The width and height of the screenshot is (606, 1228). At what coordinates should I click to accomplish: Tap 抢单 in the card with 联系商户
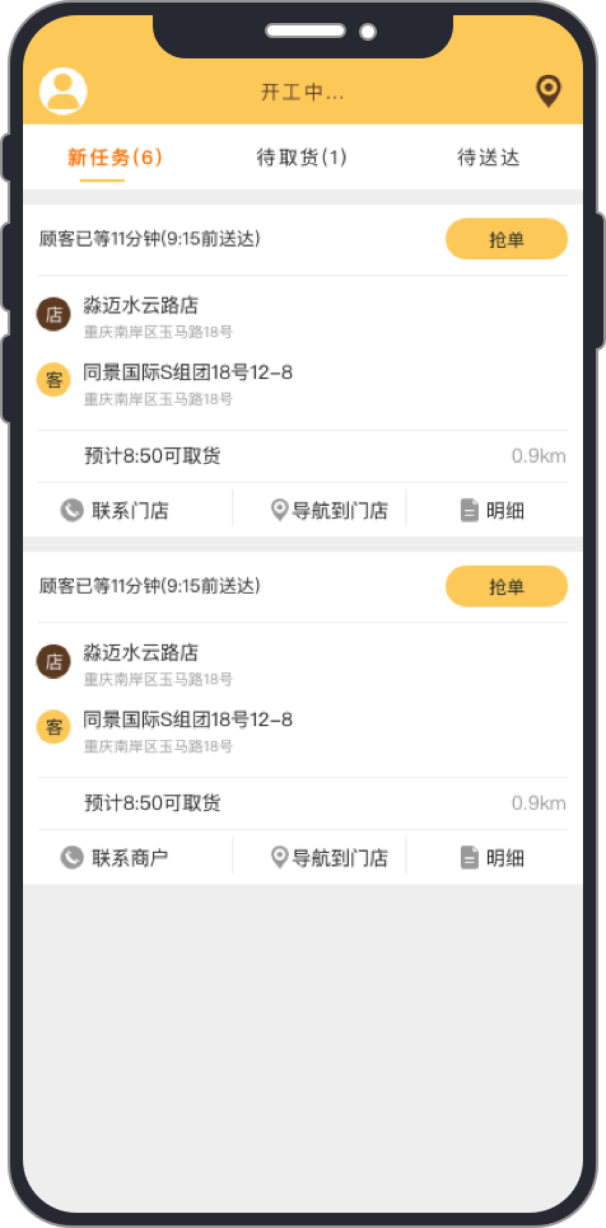coord(506,586)
